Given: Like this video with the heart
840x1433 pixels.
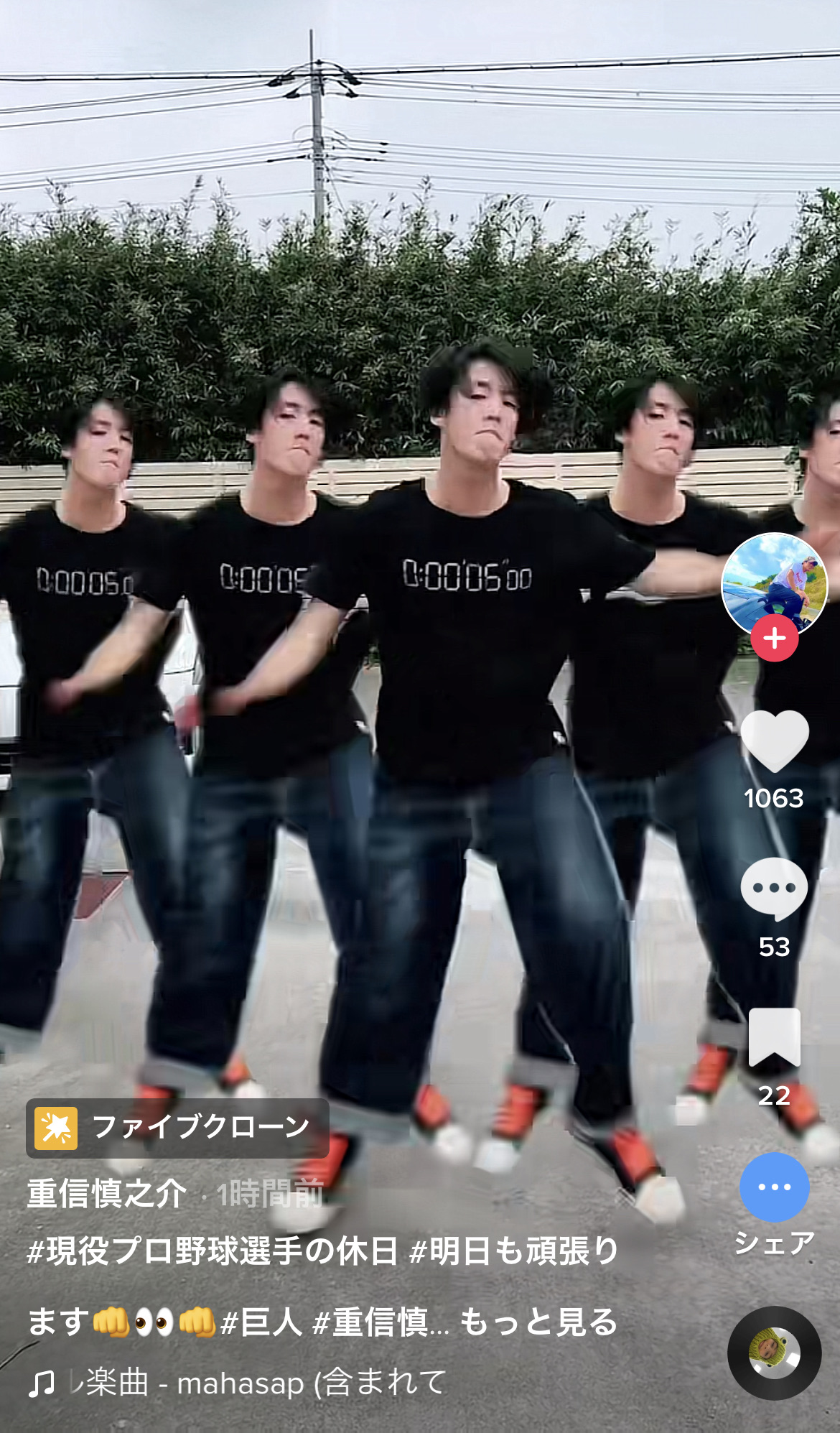Looking at the screenshot, I should tap(774, 741).
